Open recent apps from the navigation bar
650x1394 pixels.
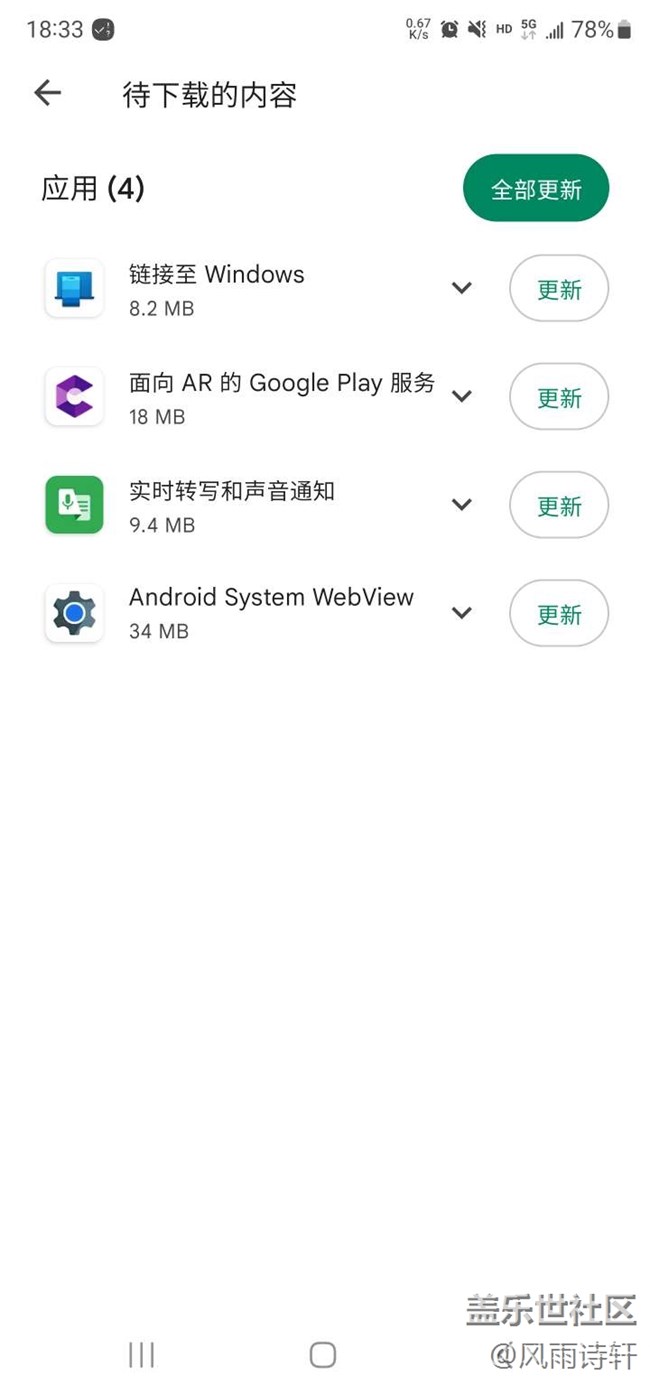142,1355
